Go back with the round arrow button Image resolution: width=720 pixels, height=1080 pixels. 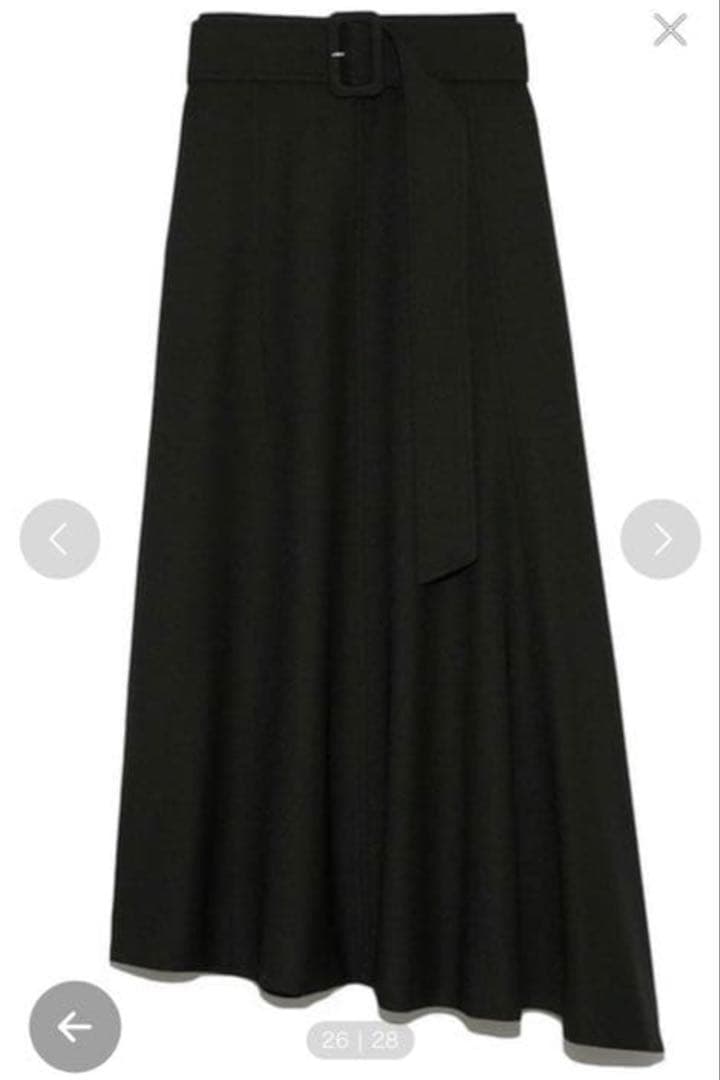(x=75, y=1026)
